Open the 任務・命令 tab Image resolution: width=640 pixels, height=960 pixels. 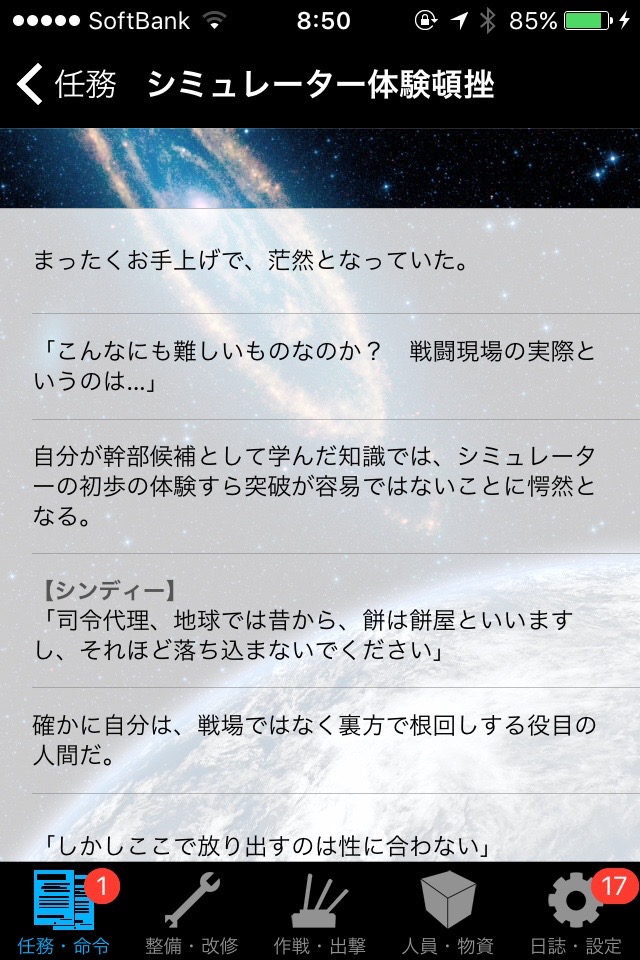click(x=64, y=910)
